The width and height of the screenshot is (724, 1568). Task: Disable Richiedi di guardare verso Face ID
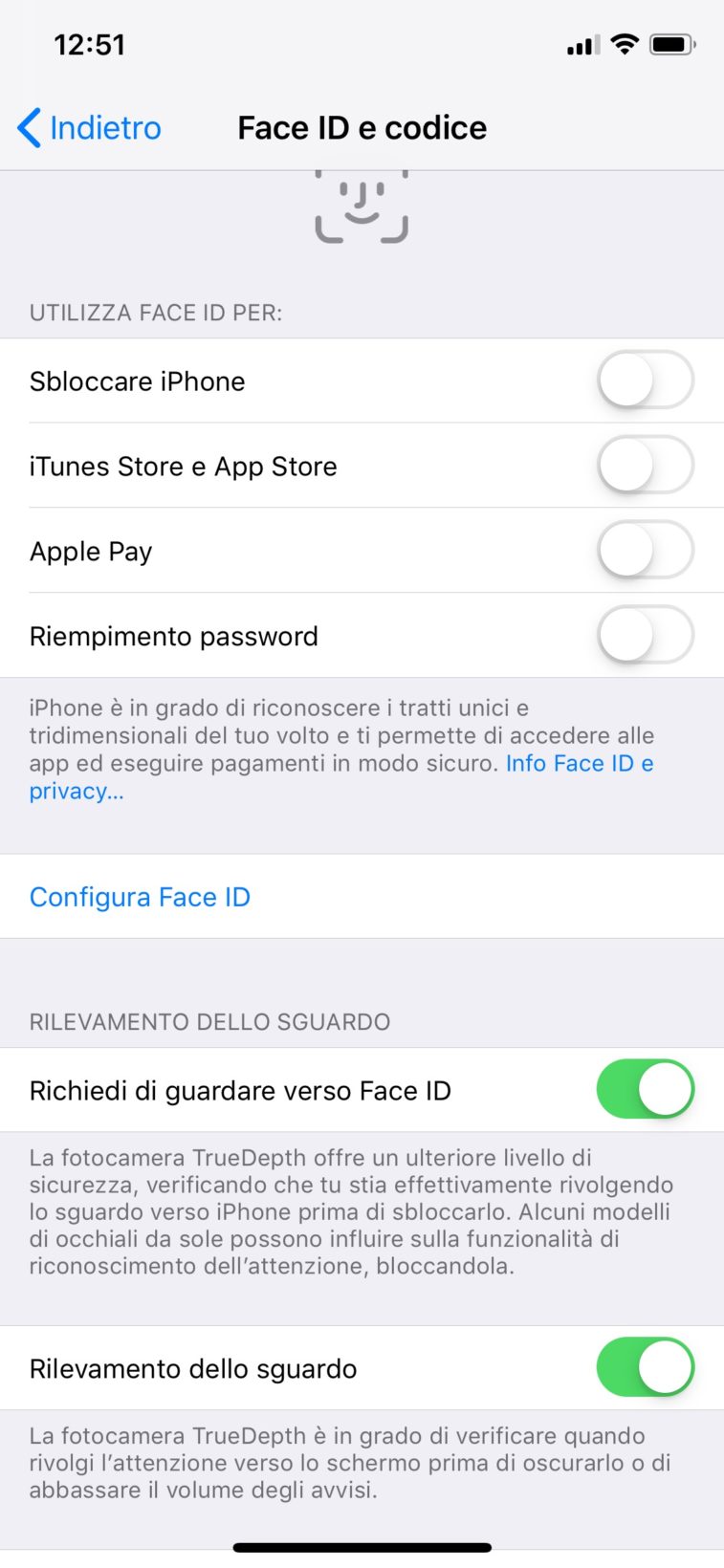(645, 1090)
